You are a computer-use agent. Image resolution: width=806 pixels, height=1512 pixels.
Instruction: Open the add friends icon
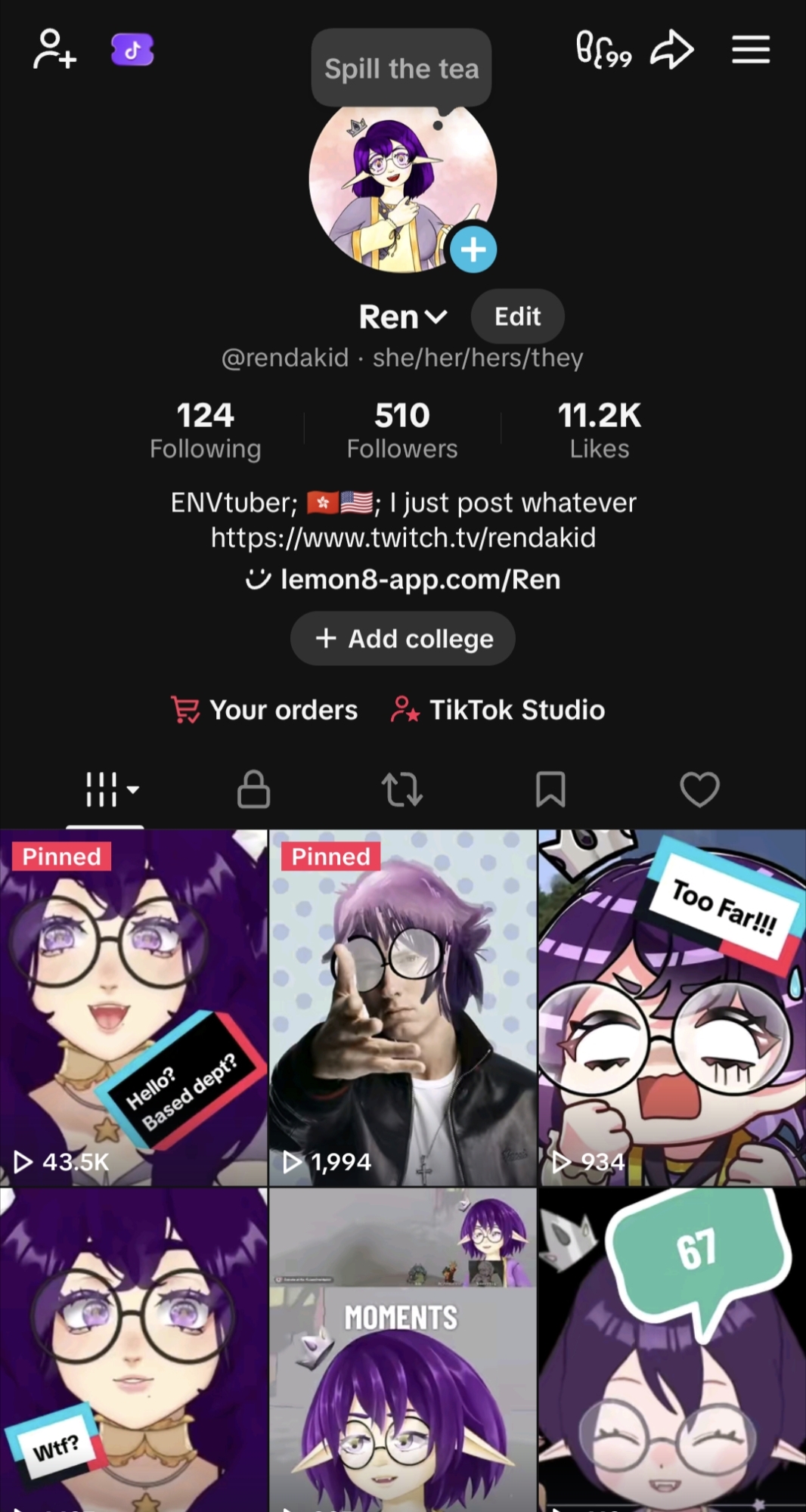(x=54, y=50)
